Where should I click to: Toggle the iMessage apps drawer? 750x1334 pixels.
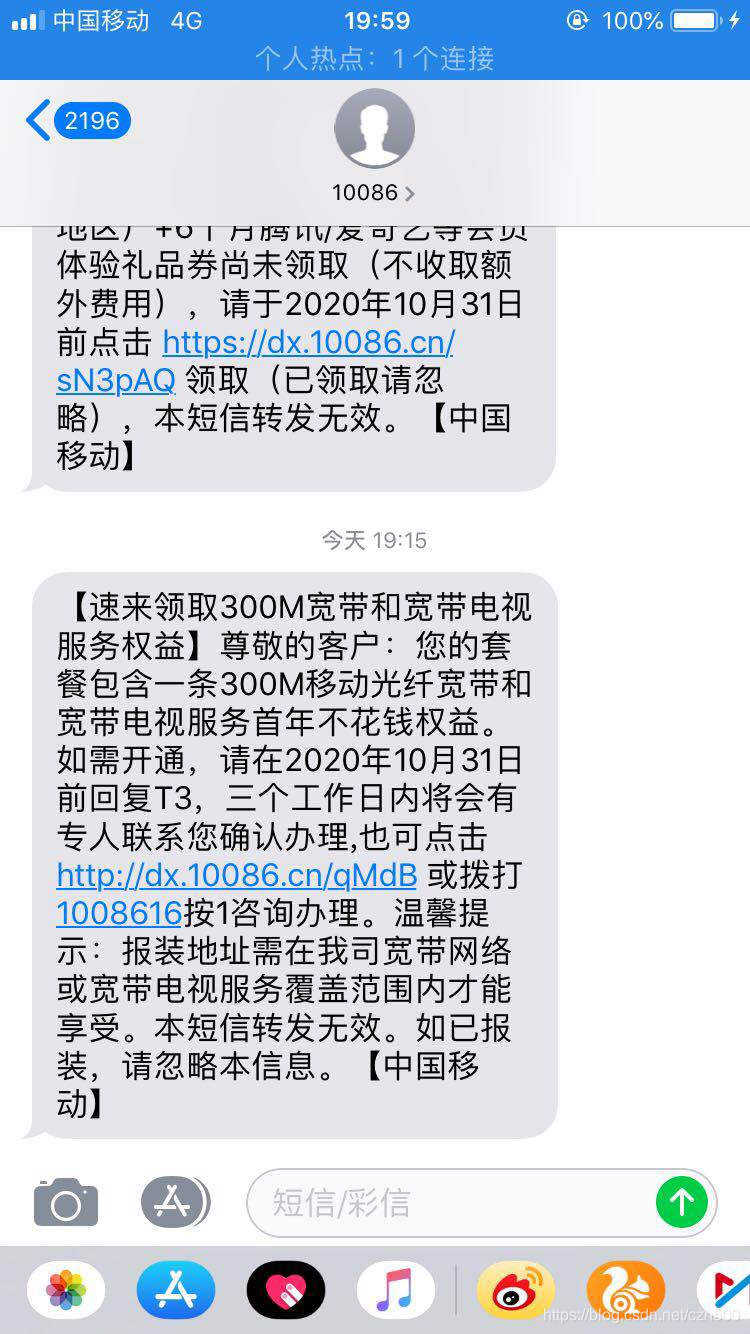tap(175, 1201)
